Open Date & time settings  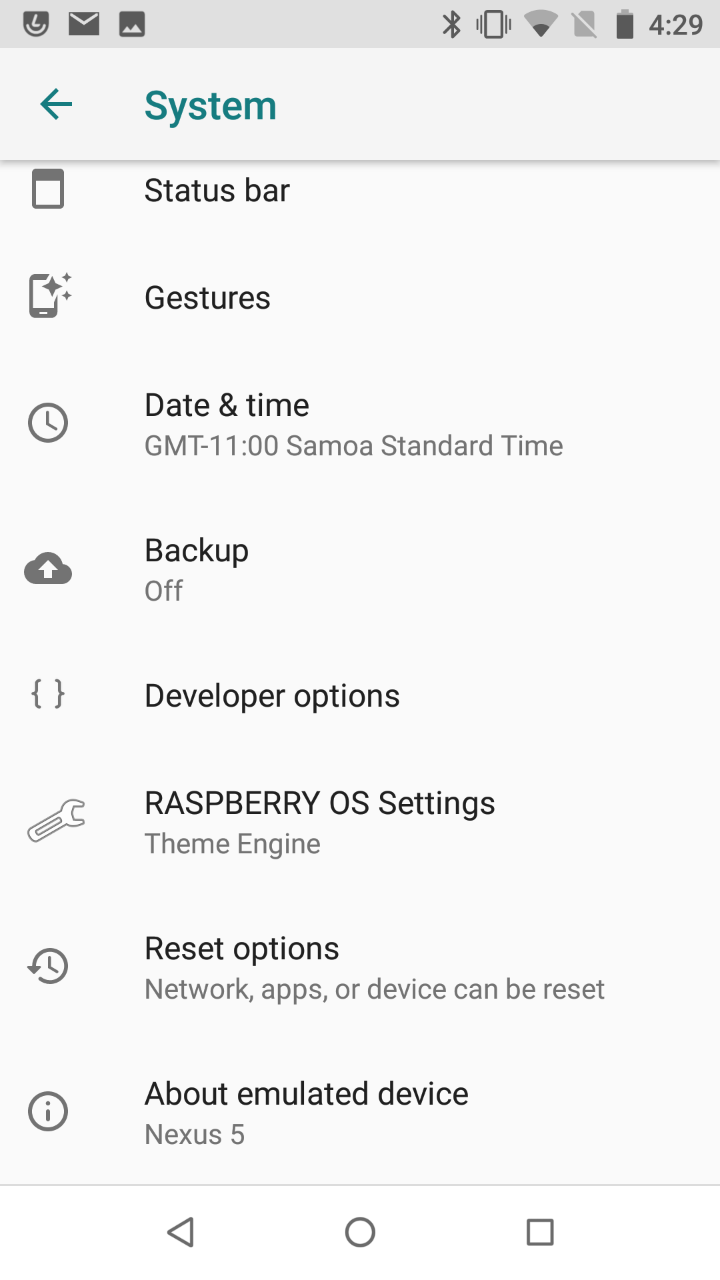[227, 424]
